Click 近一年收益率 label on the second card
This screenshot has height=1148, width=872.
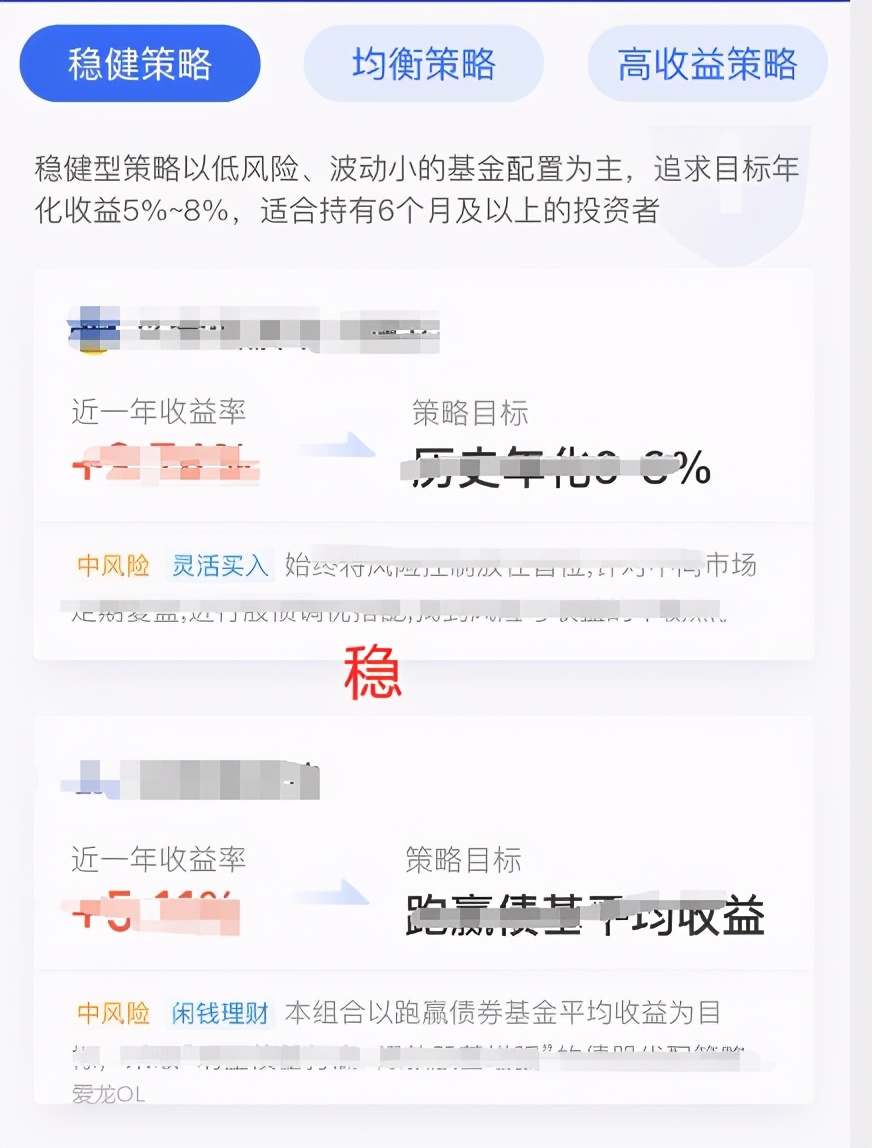point(159,858)
